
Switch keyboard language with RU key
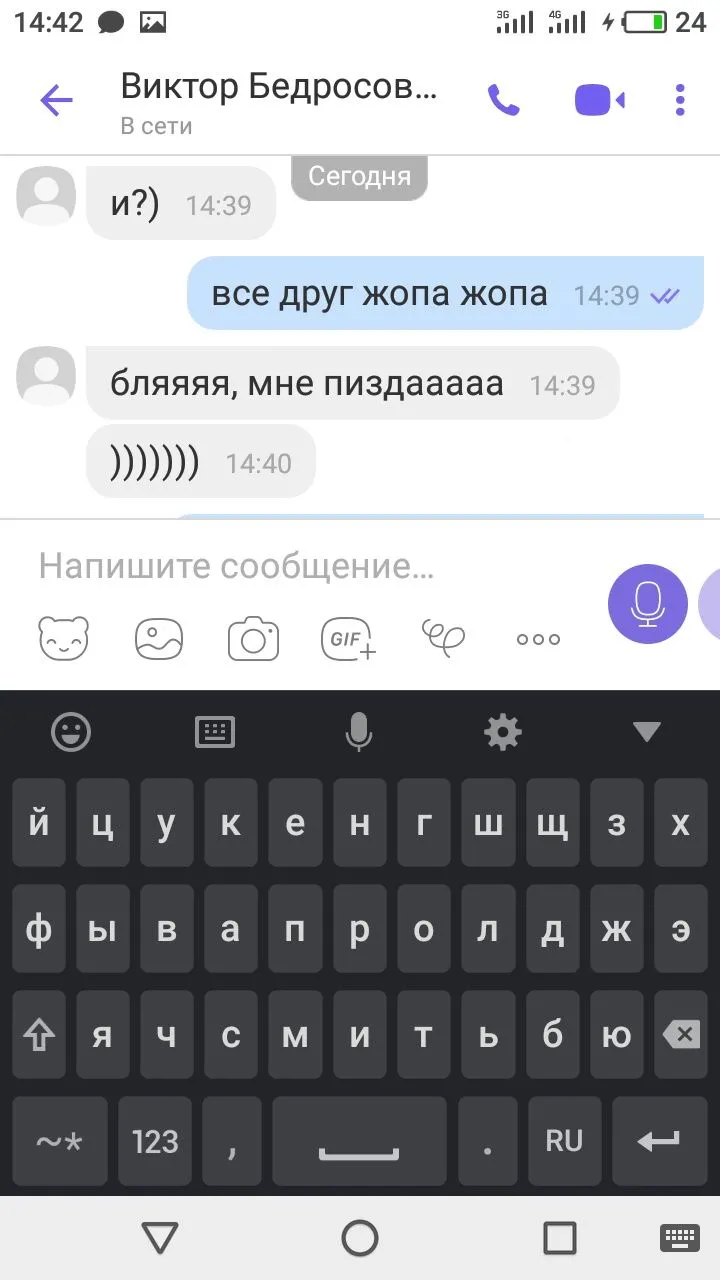click(564, 1141)
